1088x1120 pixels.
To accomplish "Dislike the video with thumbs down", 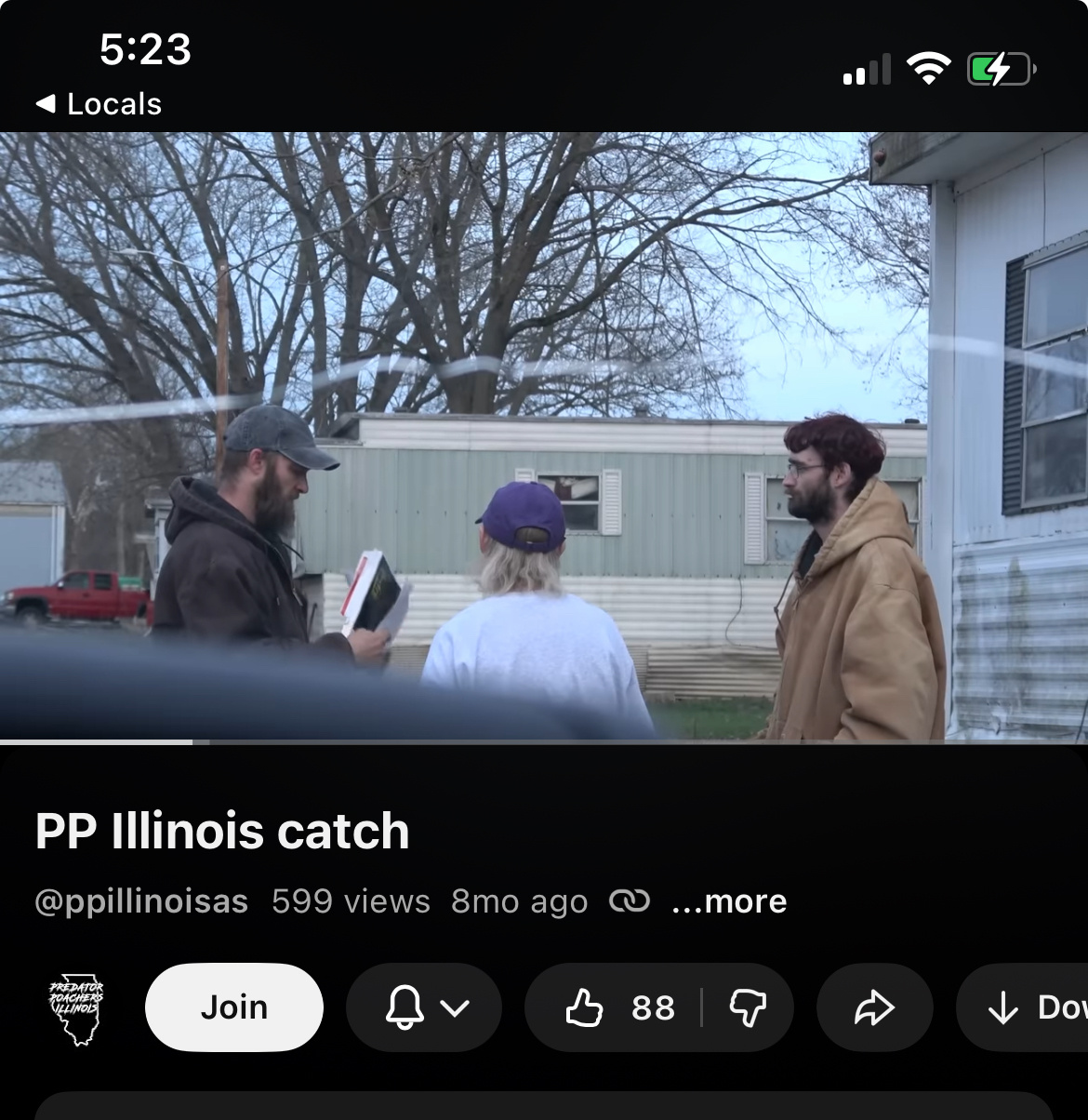I will (x=749, y=1007).
